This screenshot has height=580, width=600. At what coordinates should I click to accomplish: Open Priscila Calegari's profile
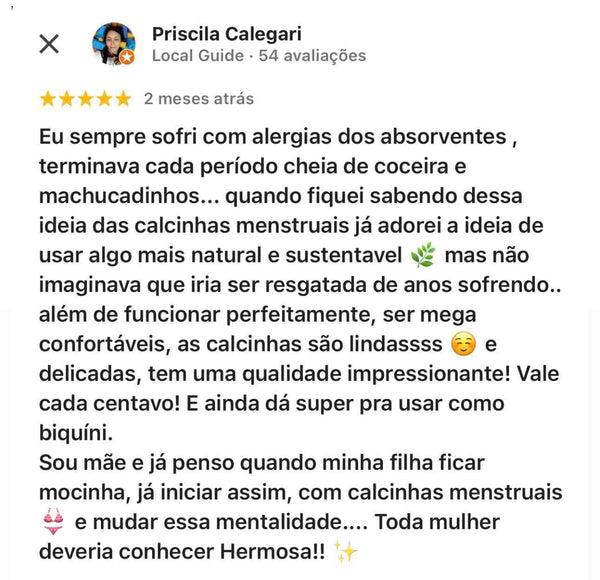point(226,35)
